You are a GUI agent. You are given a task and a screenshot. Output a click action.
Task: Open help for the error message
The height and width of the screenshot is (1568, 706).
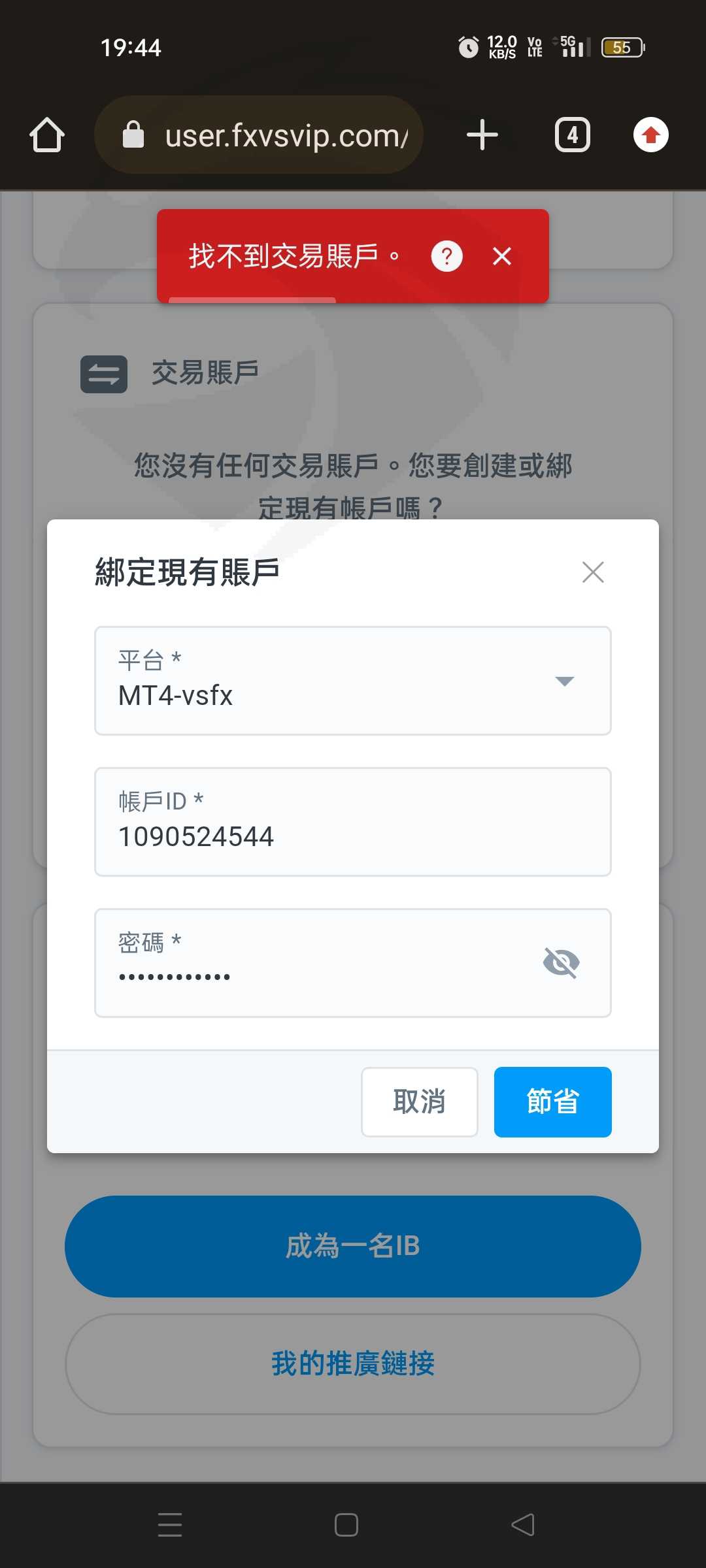pos(447,256)
